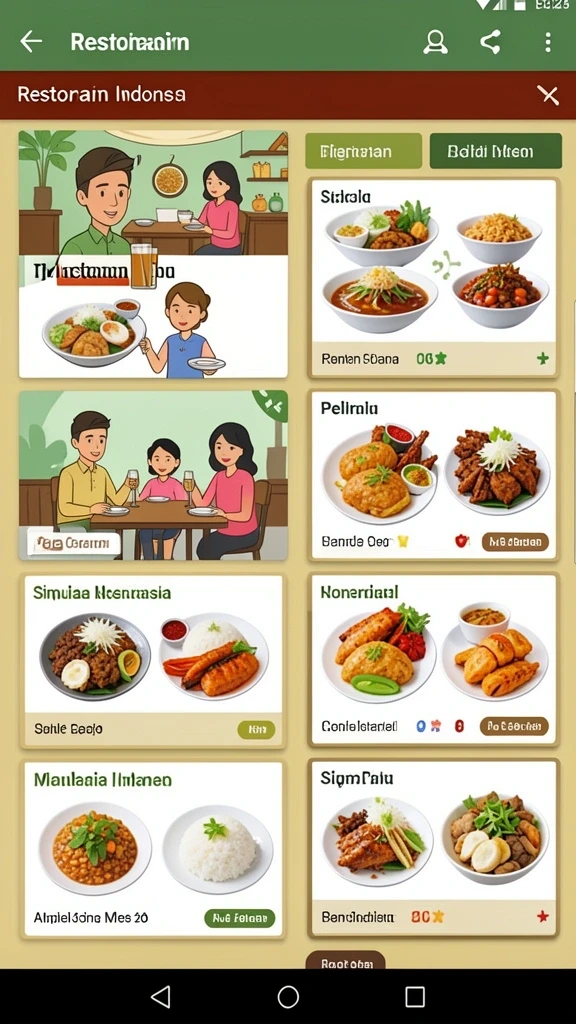
Task: Tap the red star on SigmPalu card
Action: pyautogui.click(x=543, y=917)
